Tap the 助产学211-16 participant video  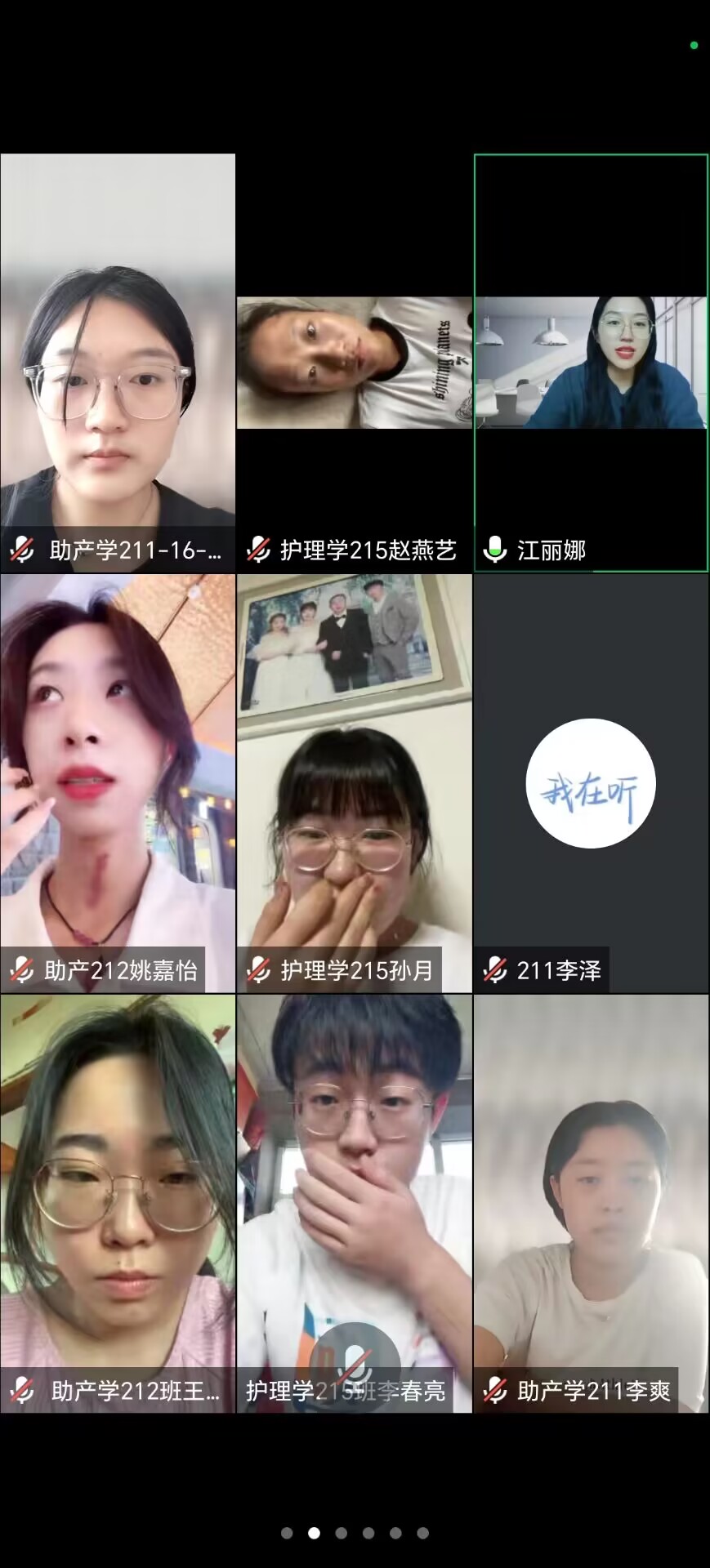[x=118, y=363]
